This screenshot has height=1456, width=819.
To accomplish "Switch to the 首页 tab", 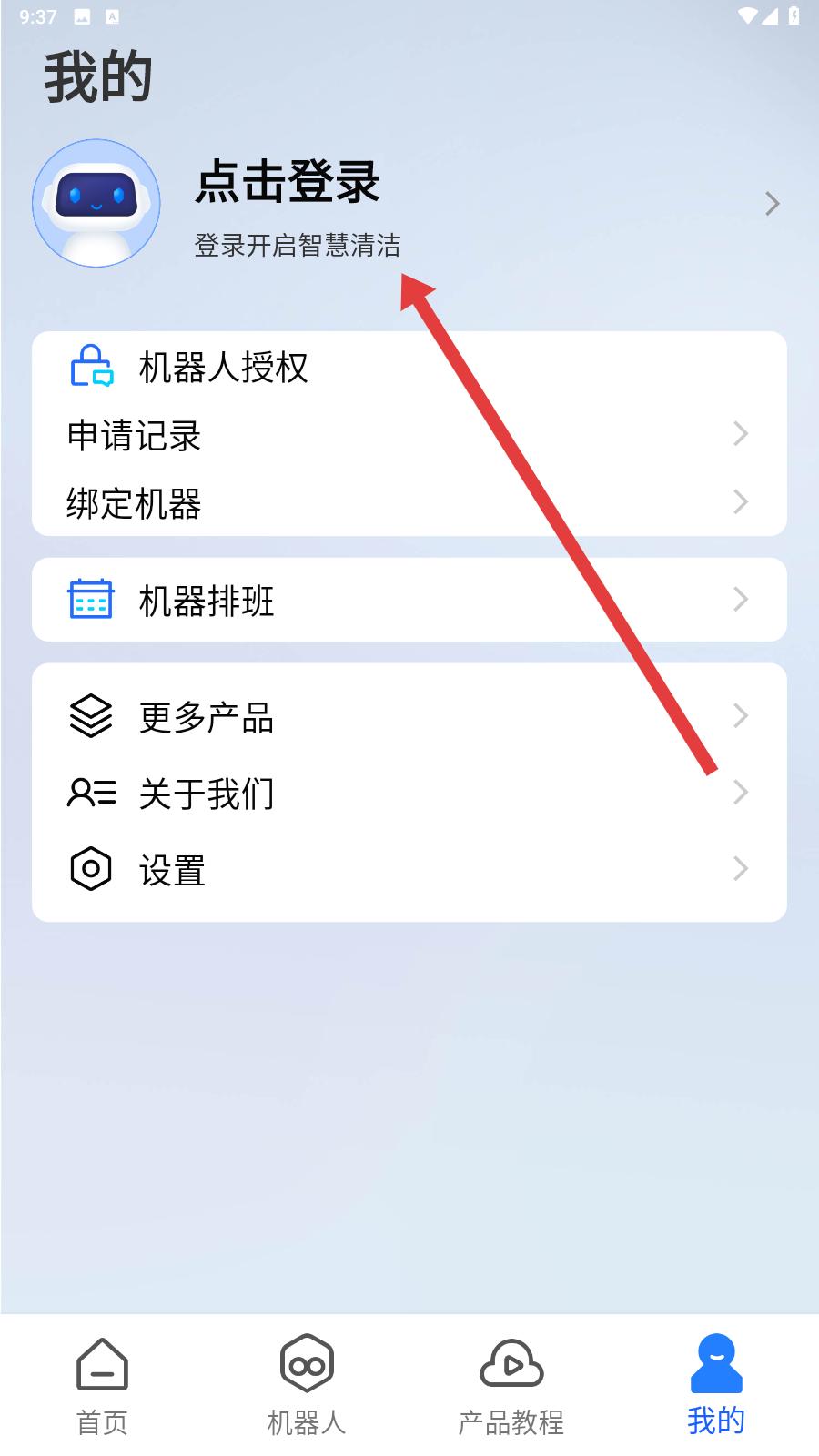I will coord(102,1385).
